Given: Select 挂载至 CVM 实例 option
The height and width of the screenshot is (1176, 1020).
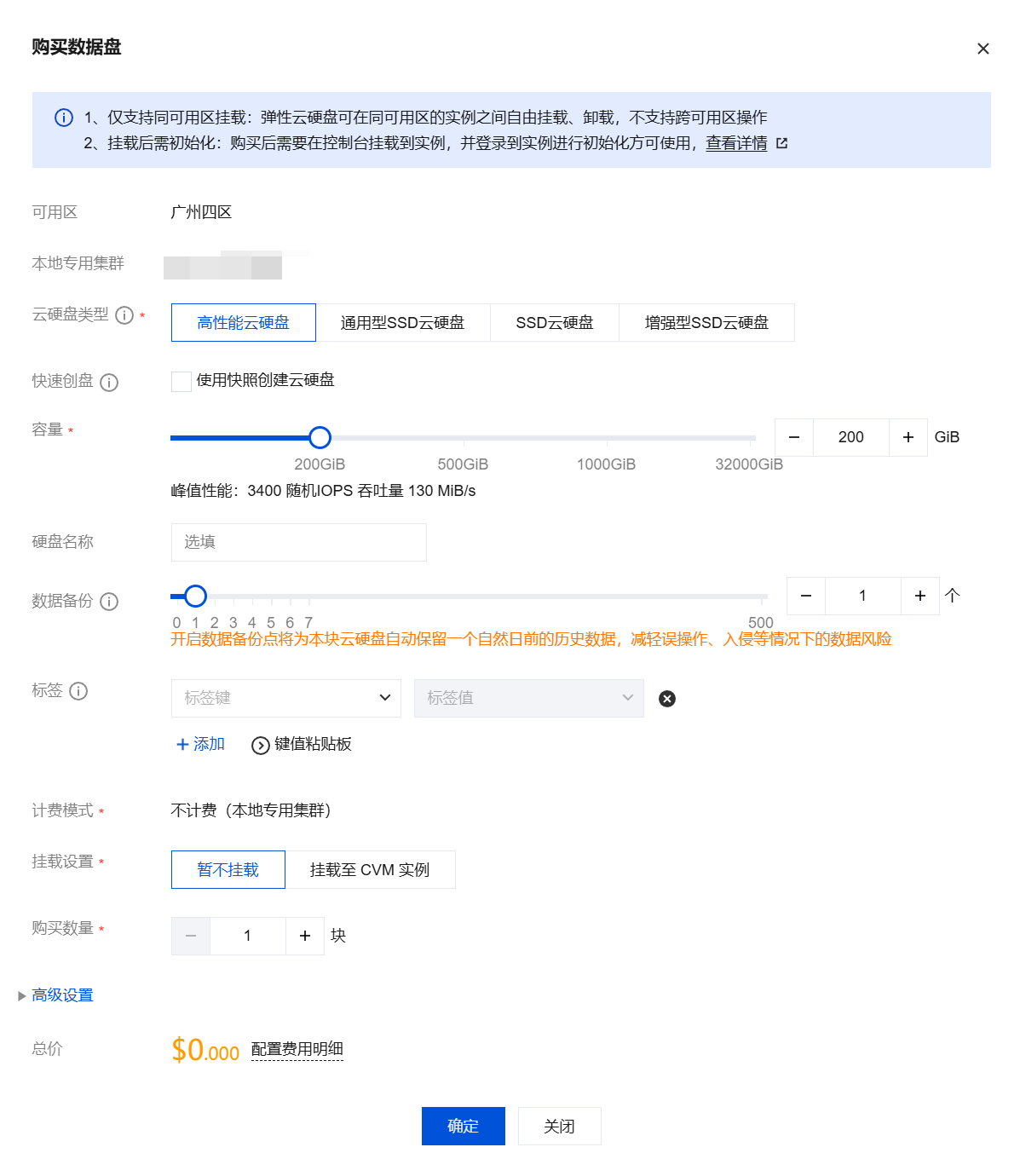Looking at the screenshot, I should [370, 870].
